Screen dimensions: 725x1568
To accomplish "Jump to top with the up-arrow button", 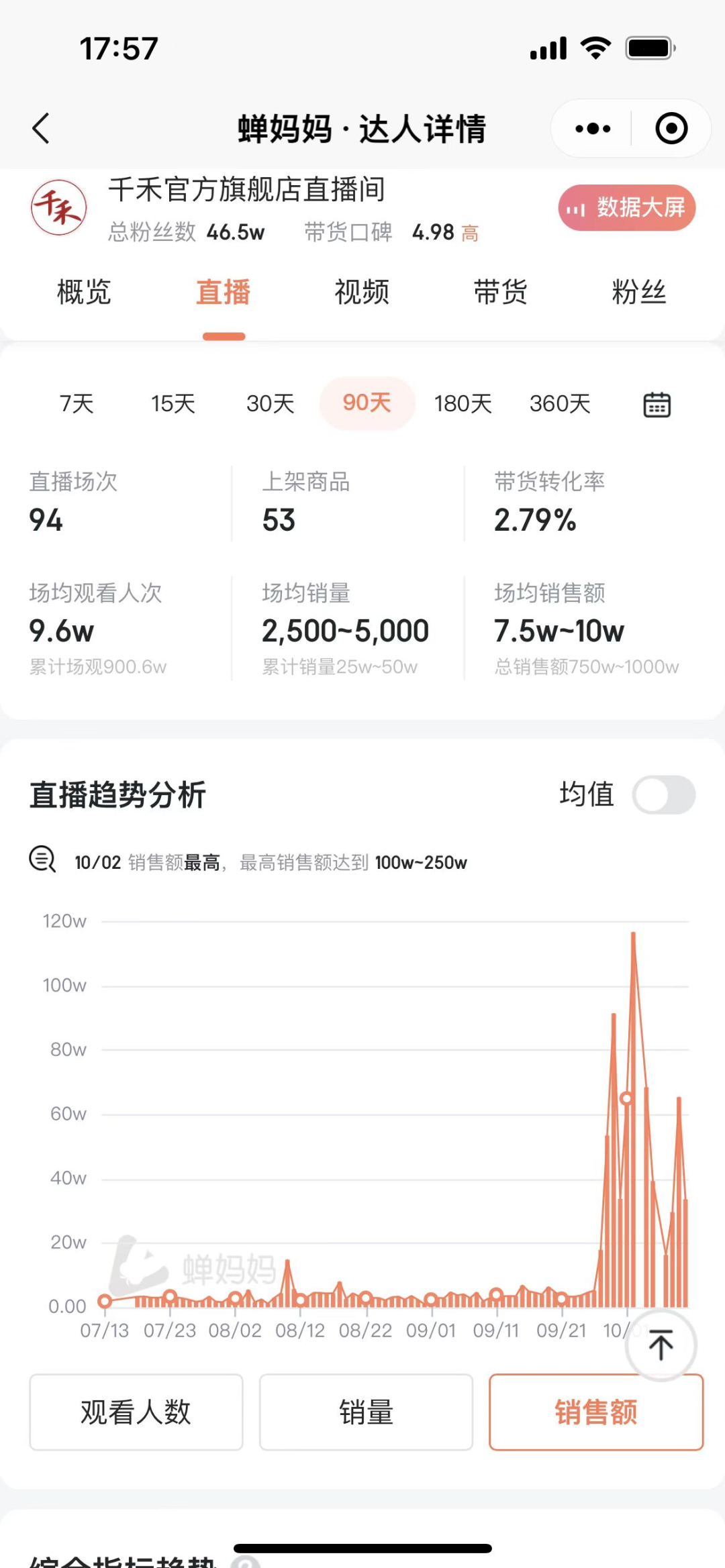I will click(x=661, y=1345).
